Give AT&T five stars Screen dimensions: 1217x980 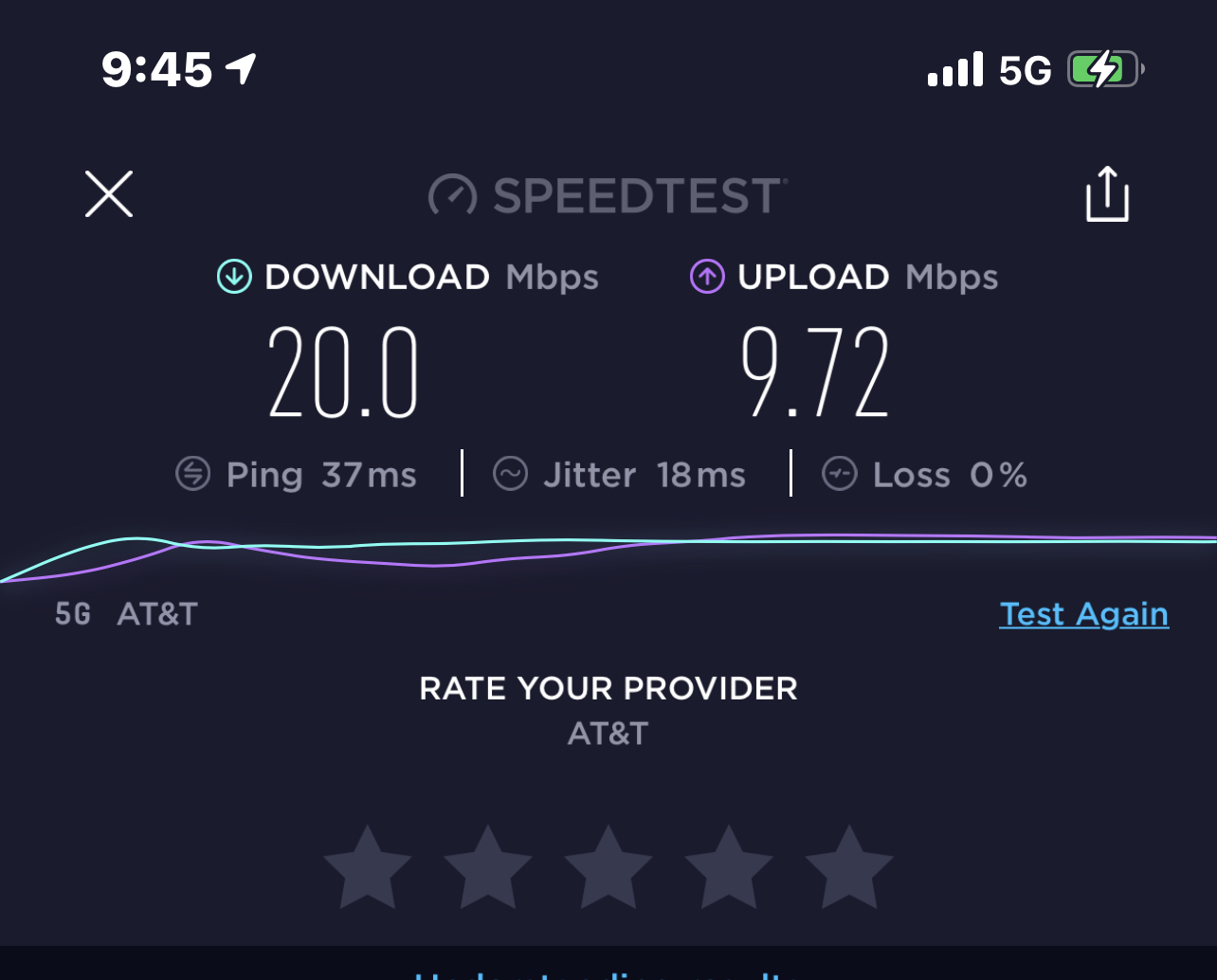848,868
